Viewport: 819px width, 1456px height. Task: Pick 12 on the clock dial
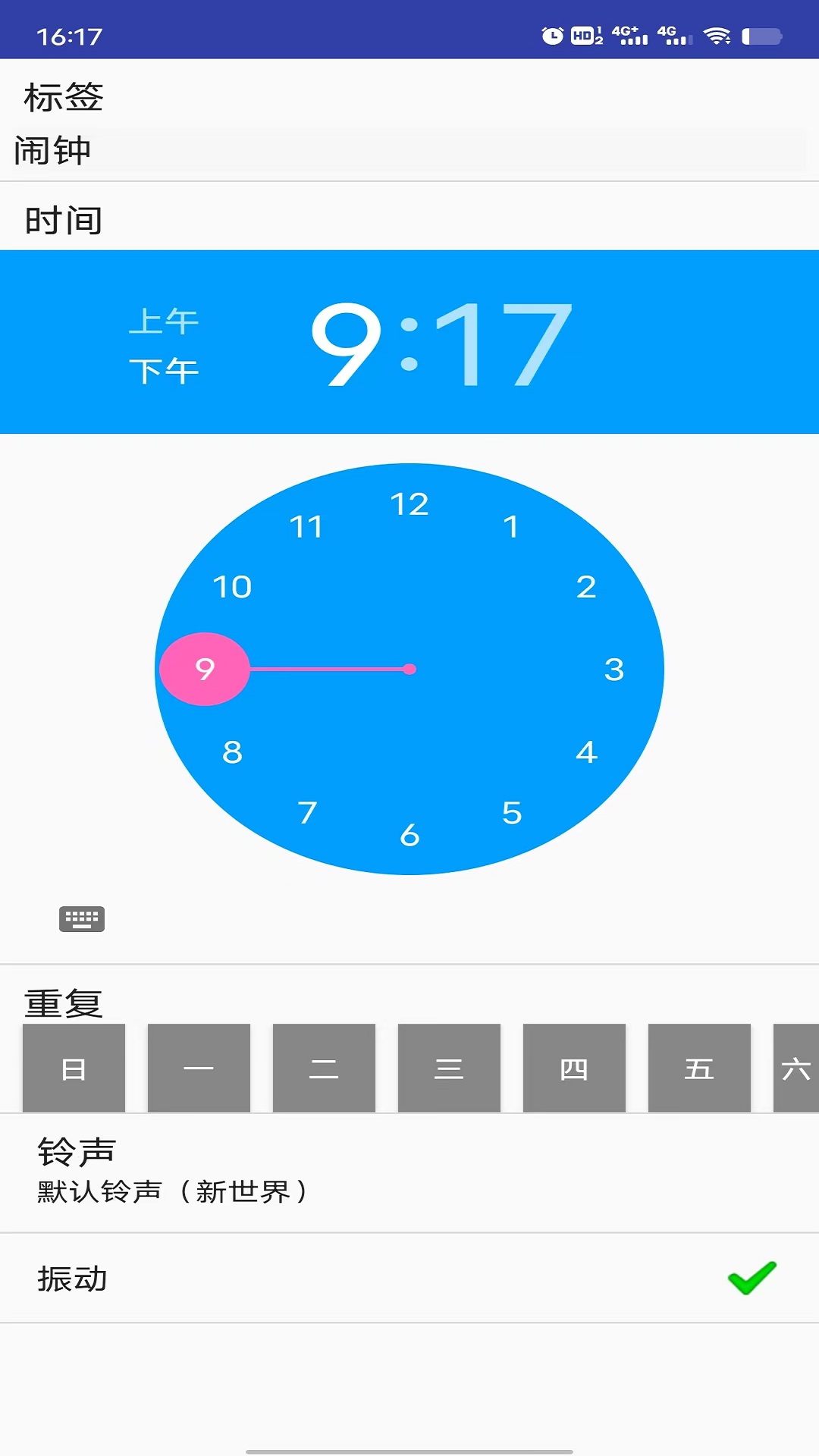coord(409,504)
